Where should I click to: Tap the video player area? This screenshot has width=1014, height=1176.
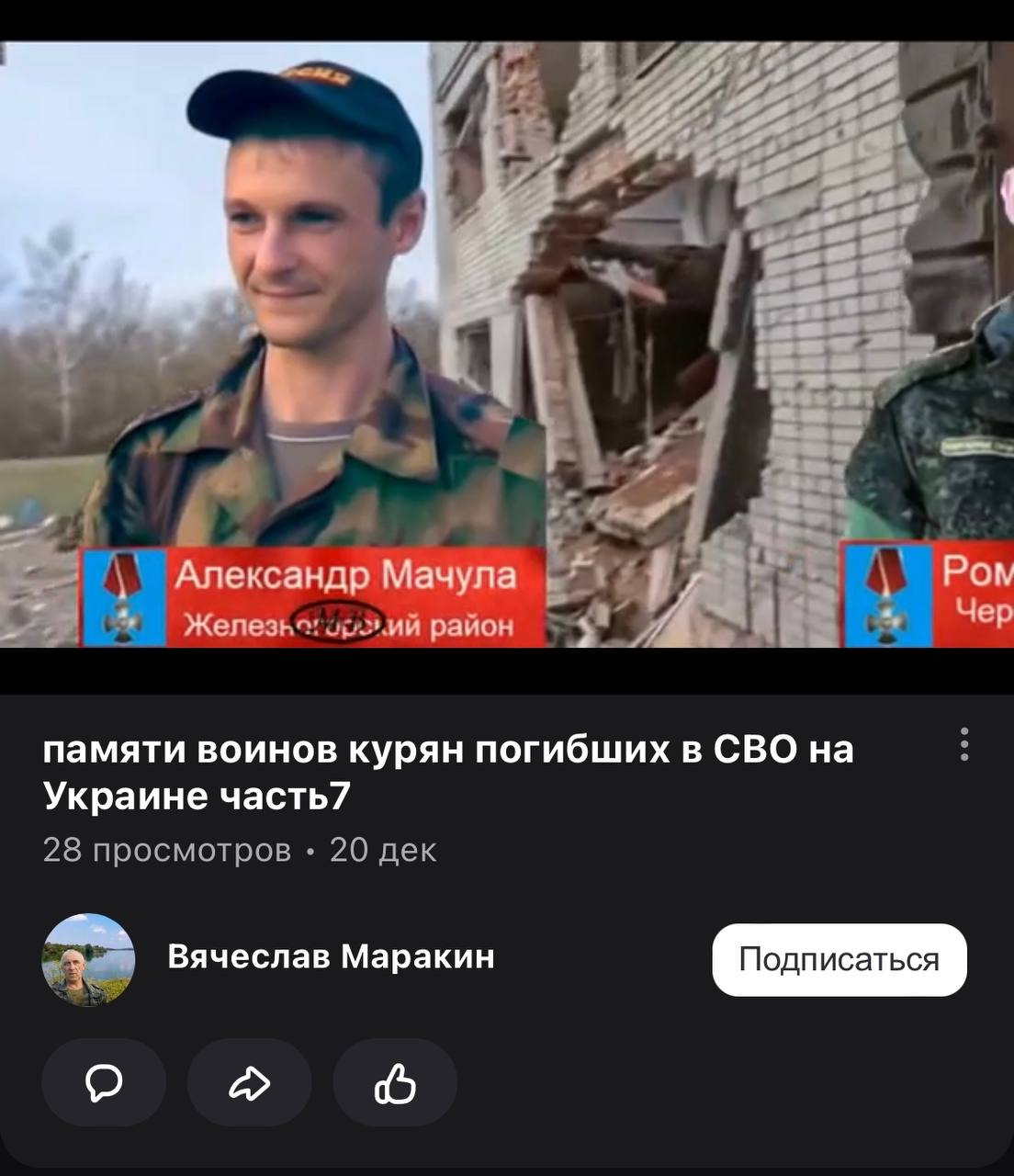point(507,345)
